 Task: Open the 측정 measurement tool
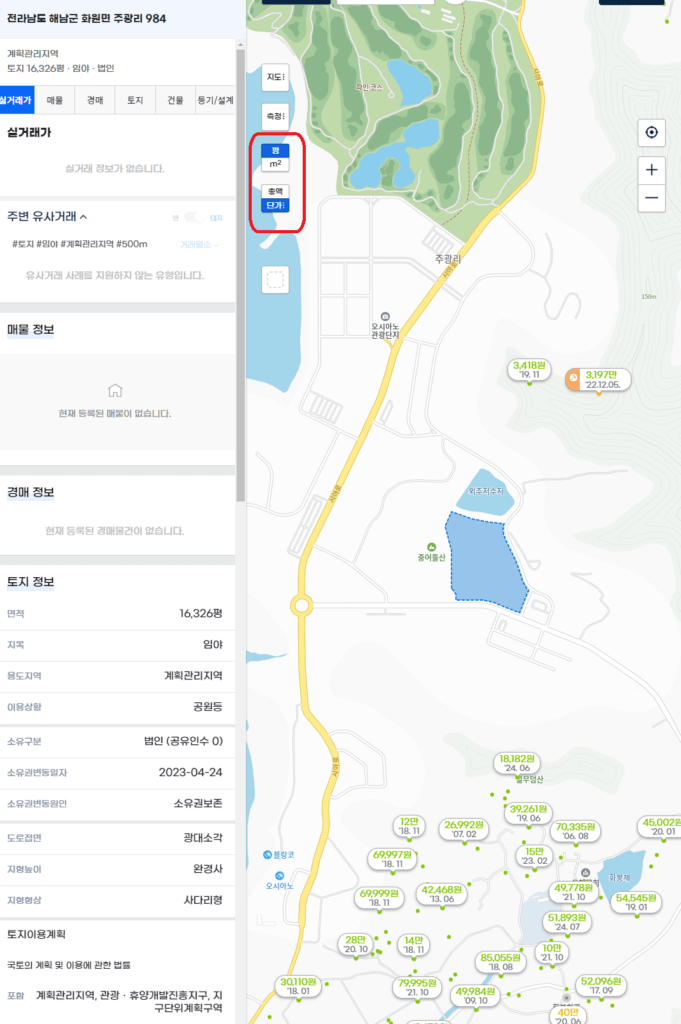tap(275, 116)
